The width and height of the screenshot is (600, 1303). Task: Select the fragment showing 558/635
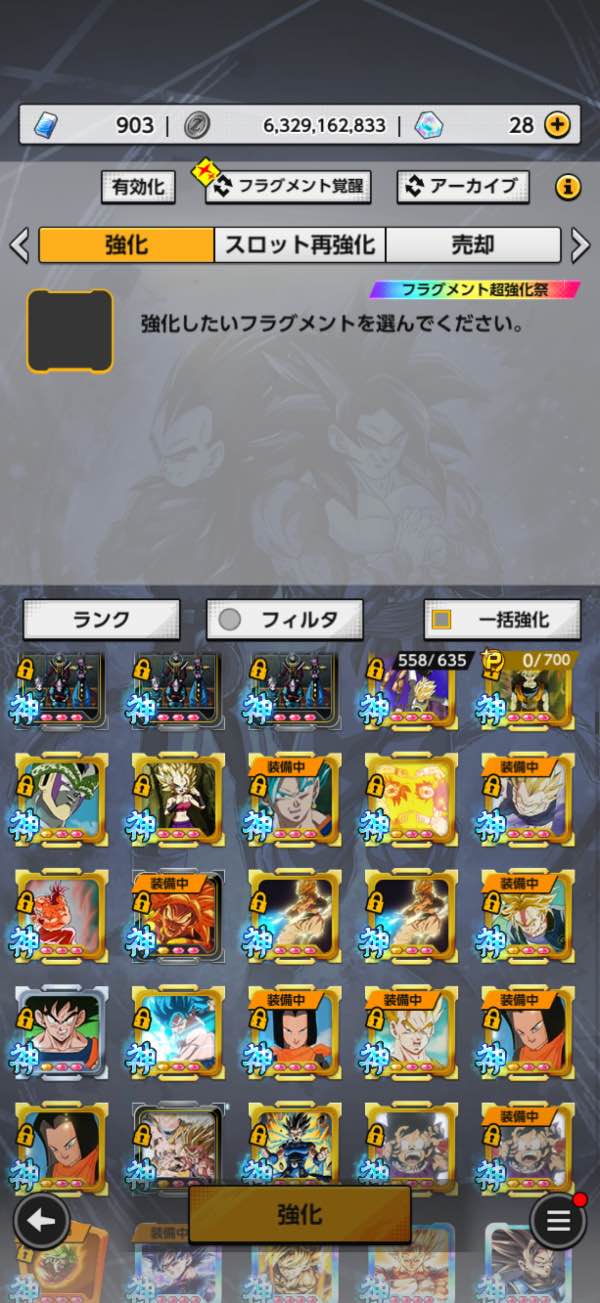[411, 688]
